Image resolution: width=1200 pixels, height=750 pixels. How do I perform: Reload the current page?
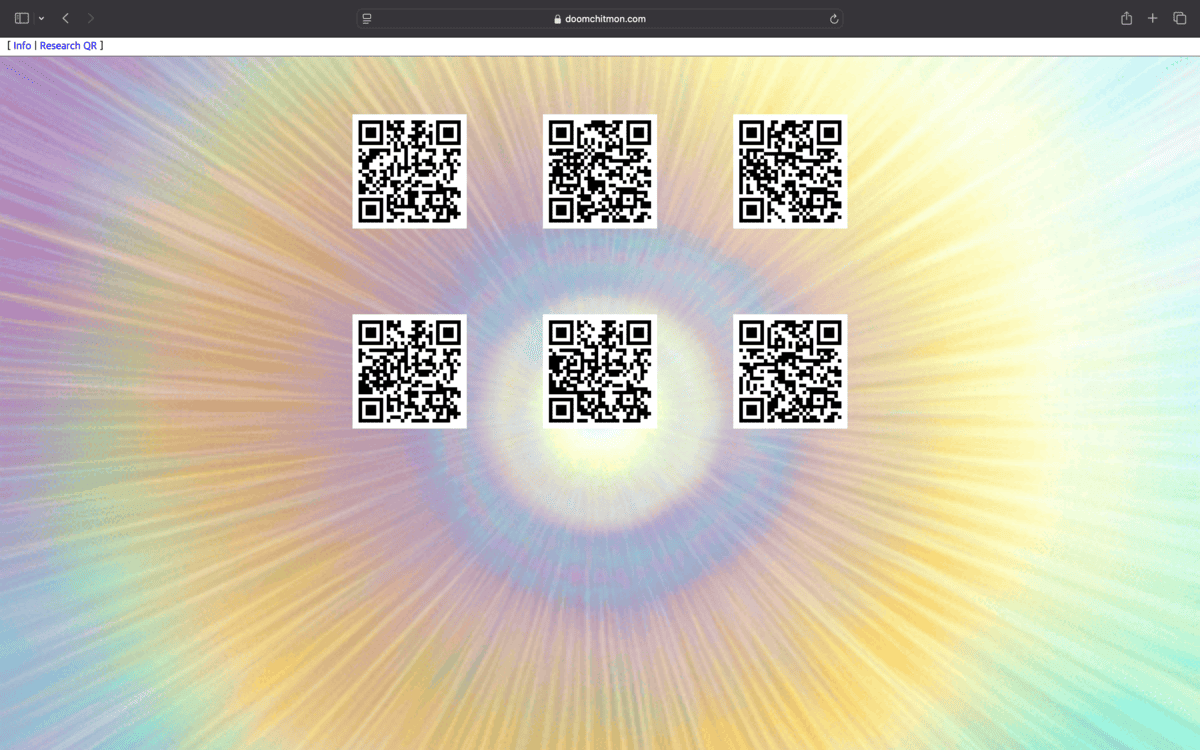point(834,18)
